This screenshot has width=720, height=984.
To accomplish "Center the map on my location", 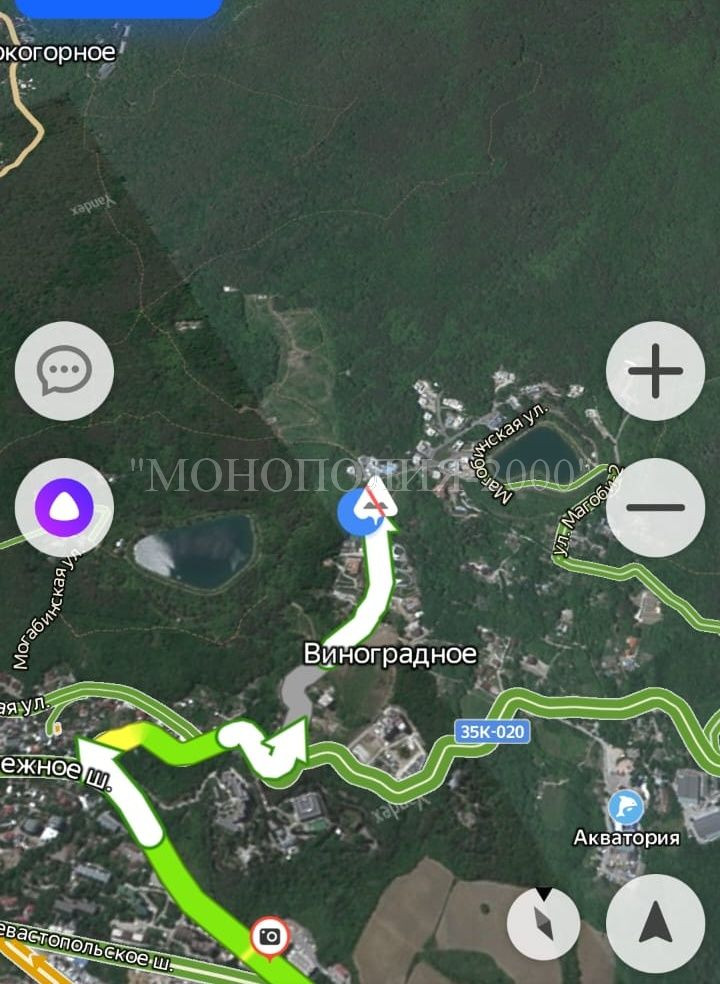I will pyautogui.click(x=655, y=923).
